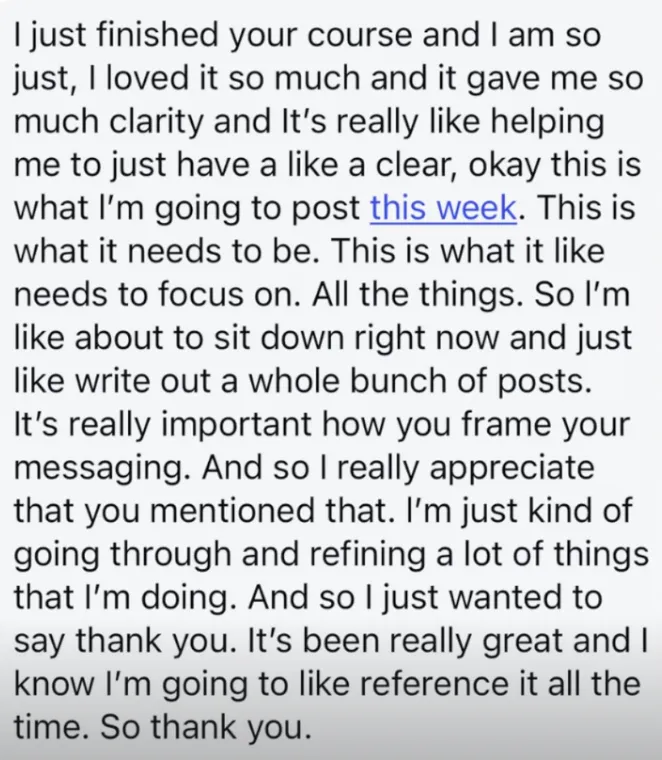Screen dimensions: 662x760
Task: Open the underlined "this week" date link
Action: tap(443, 209)
